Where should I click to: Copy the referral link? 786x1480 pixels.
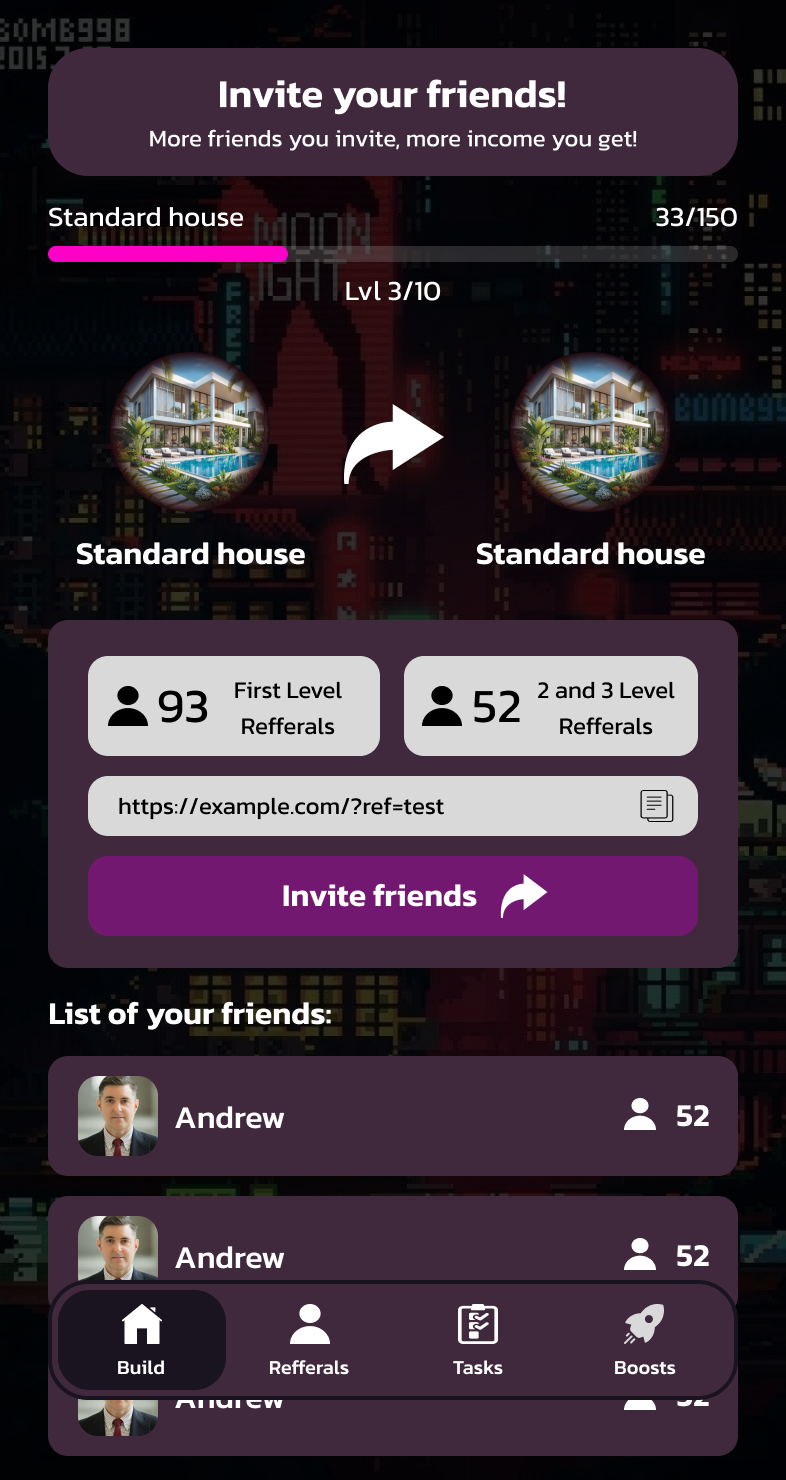[x=657, y=806]
